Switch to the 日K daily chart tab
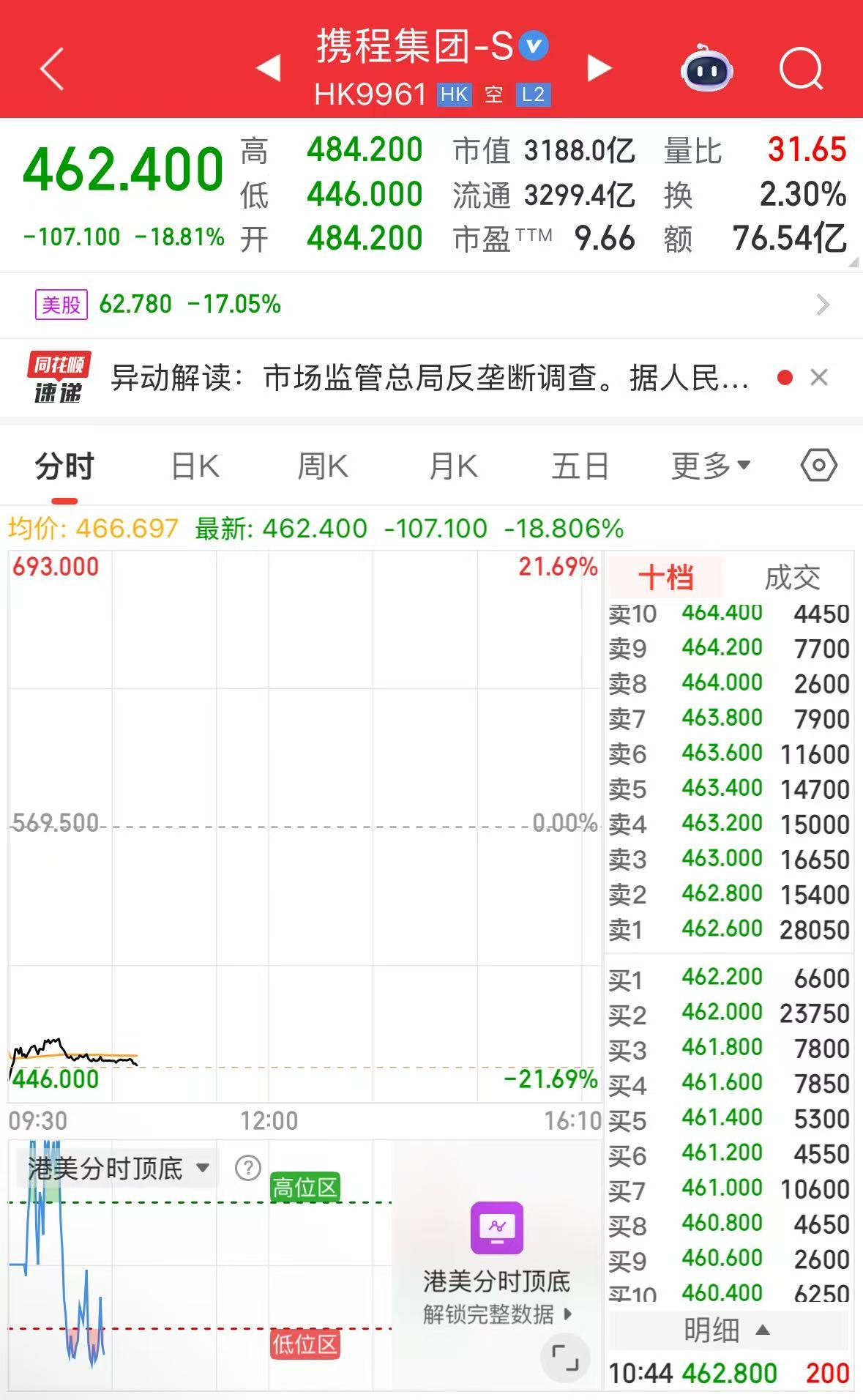 (193, 464)
